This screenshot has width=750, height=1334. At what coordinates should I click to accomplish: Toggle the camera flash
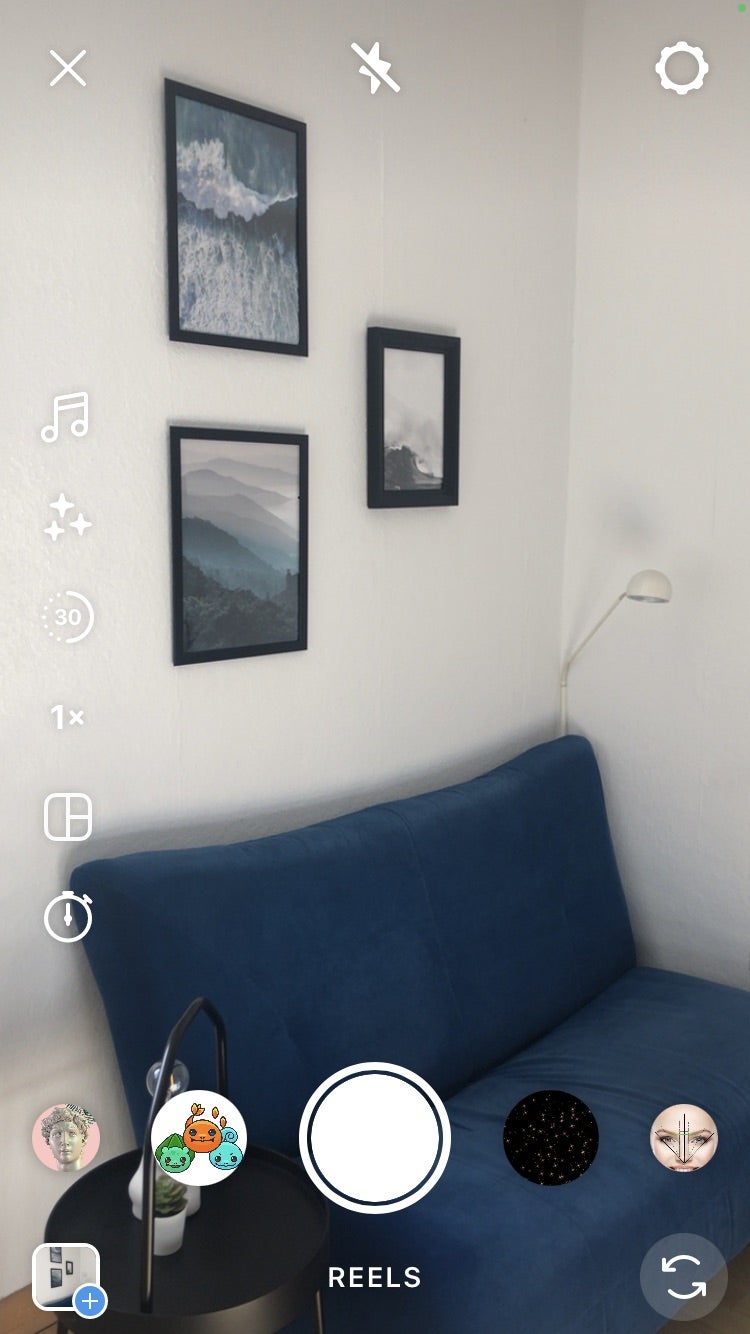click(x=375, y=69)
